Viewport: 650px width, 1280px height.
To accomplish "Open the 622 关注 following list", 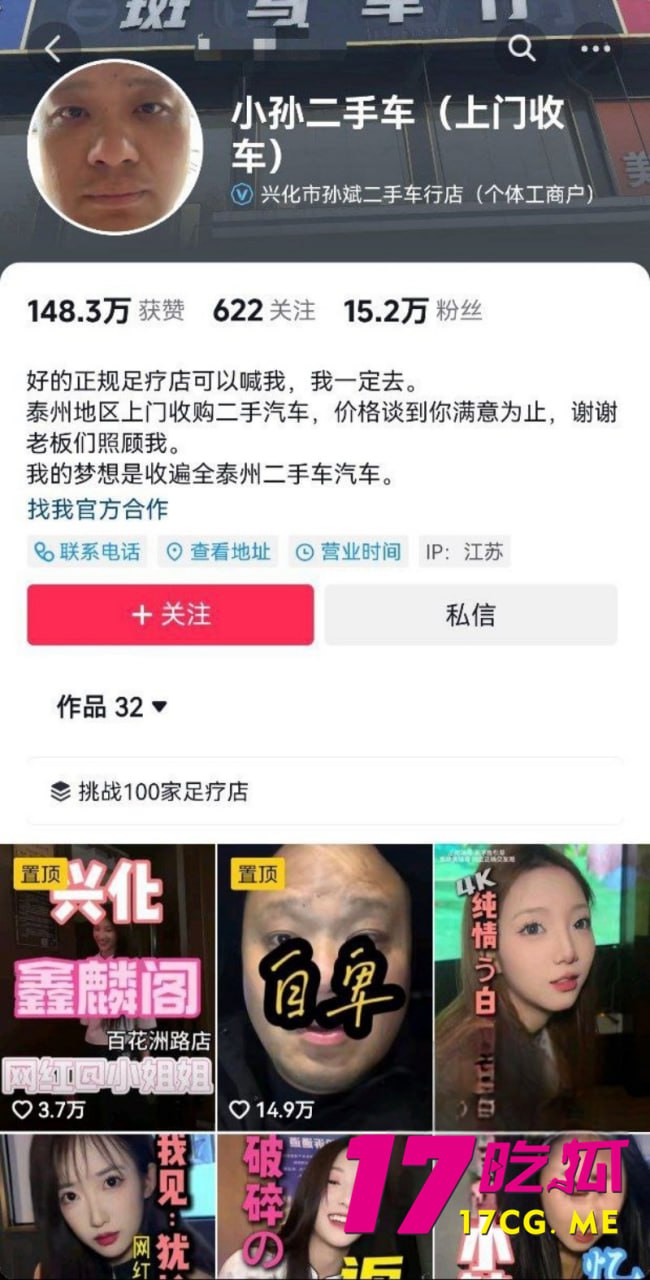I will [264, 311].
